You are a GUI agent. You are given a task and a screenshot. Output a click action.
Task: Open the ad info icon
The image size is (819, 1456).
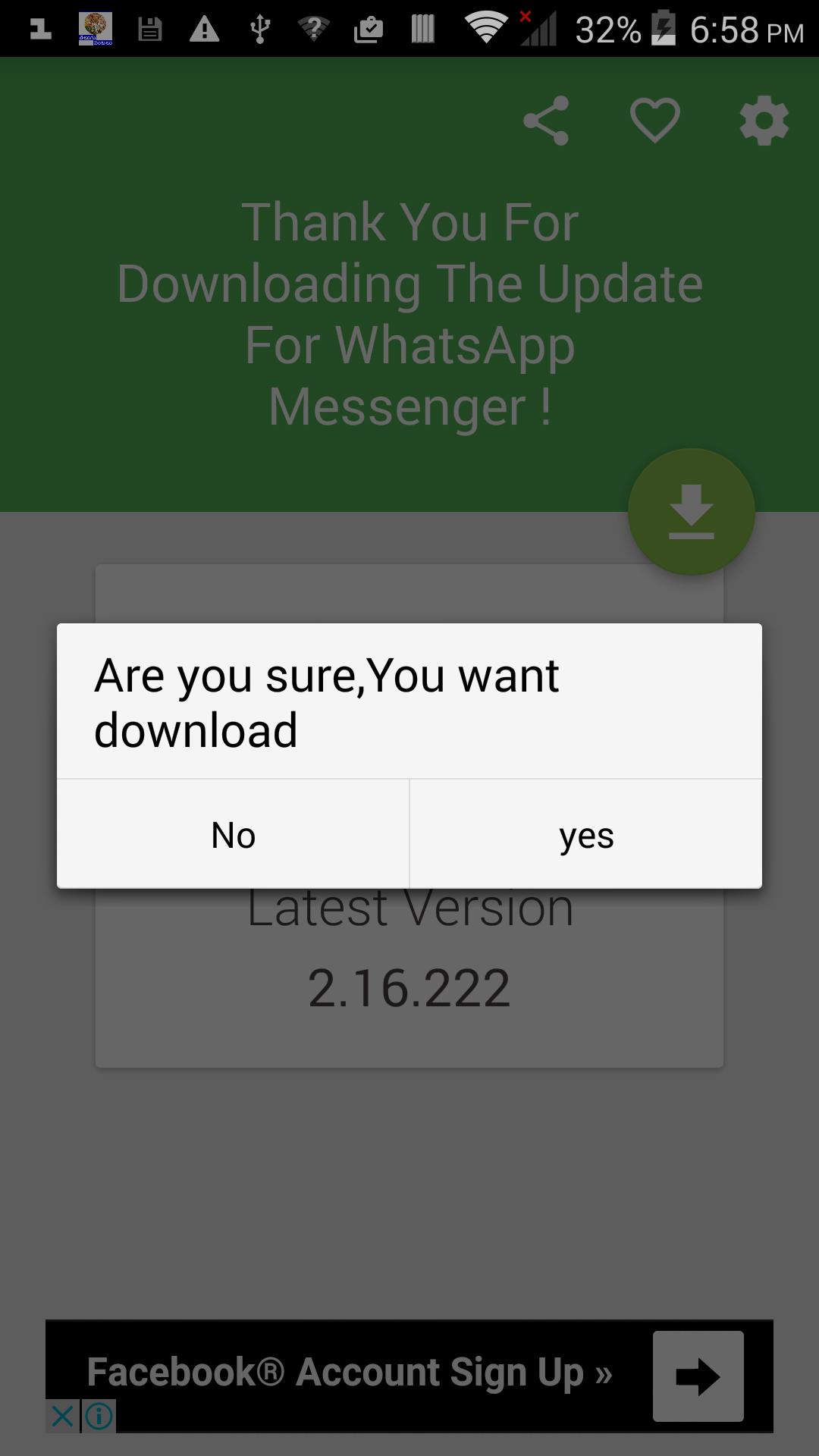pos(99,1416)
